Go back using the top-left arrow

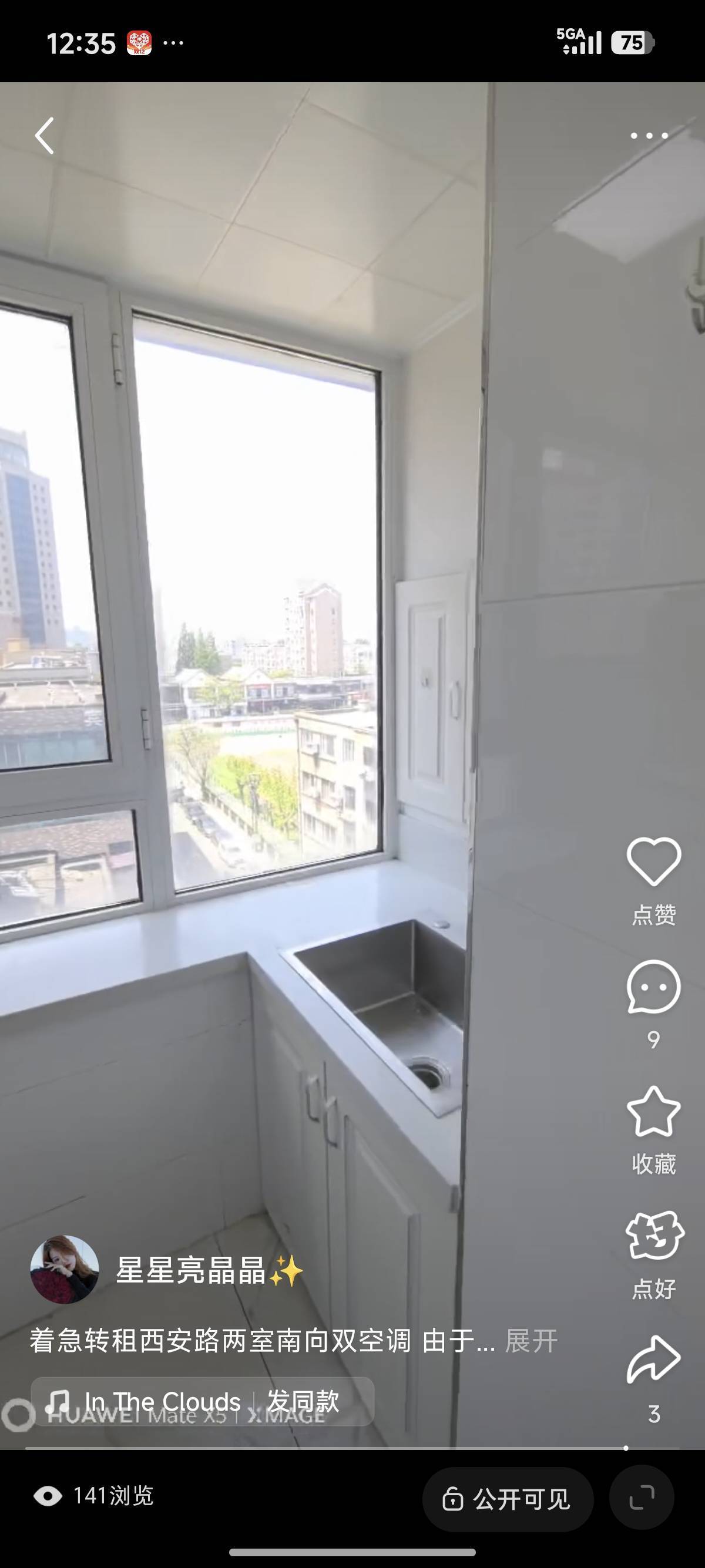click(45, 136)
